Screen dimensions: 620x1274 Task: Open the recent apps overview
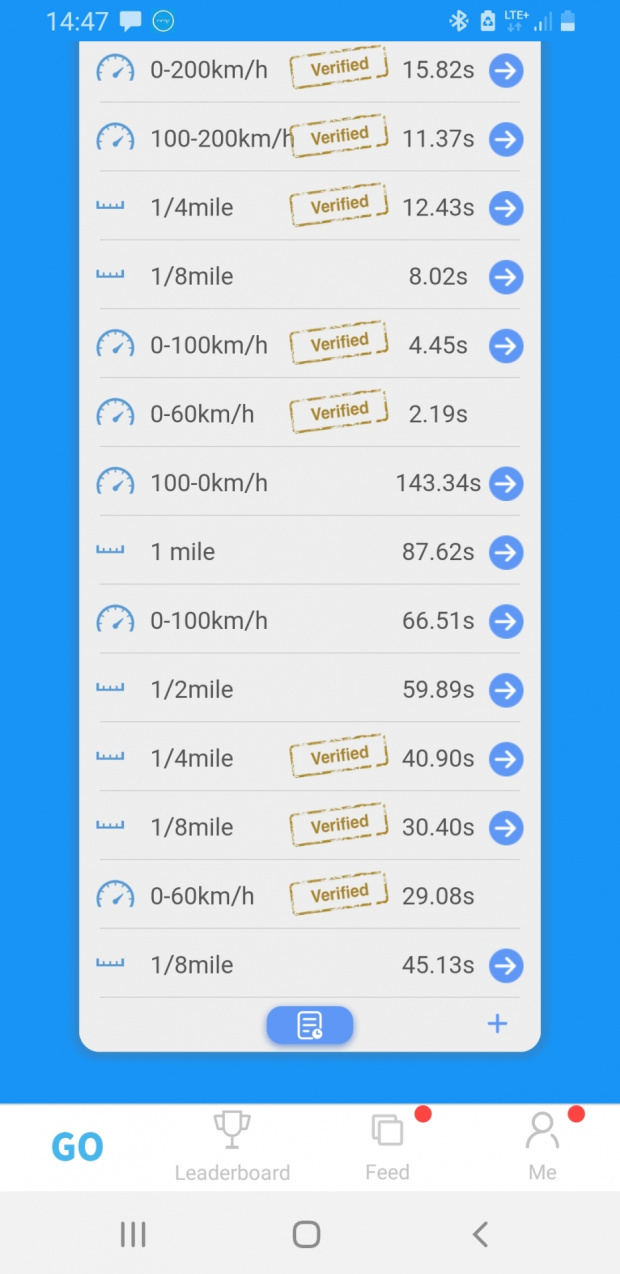133,1235
